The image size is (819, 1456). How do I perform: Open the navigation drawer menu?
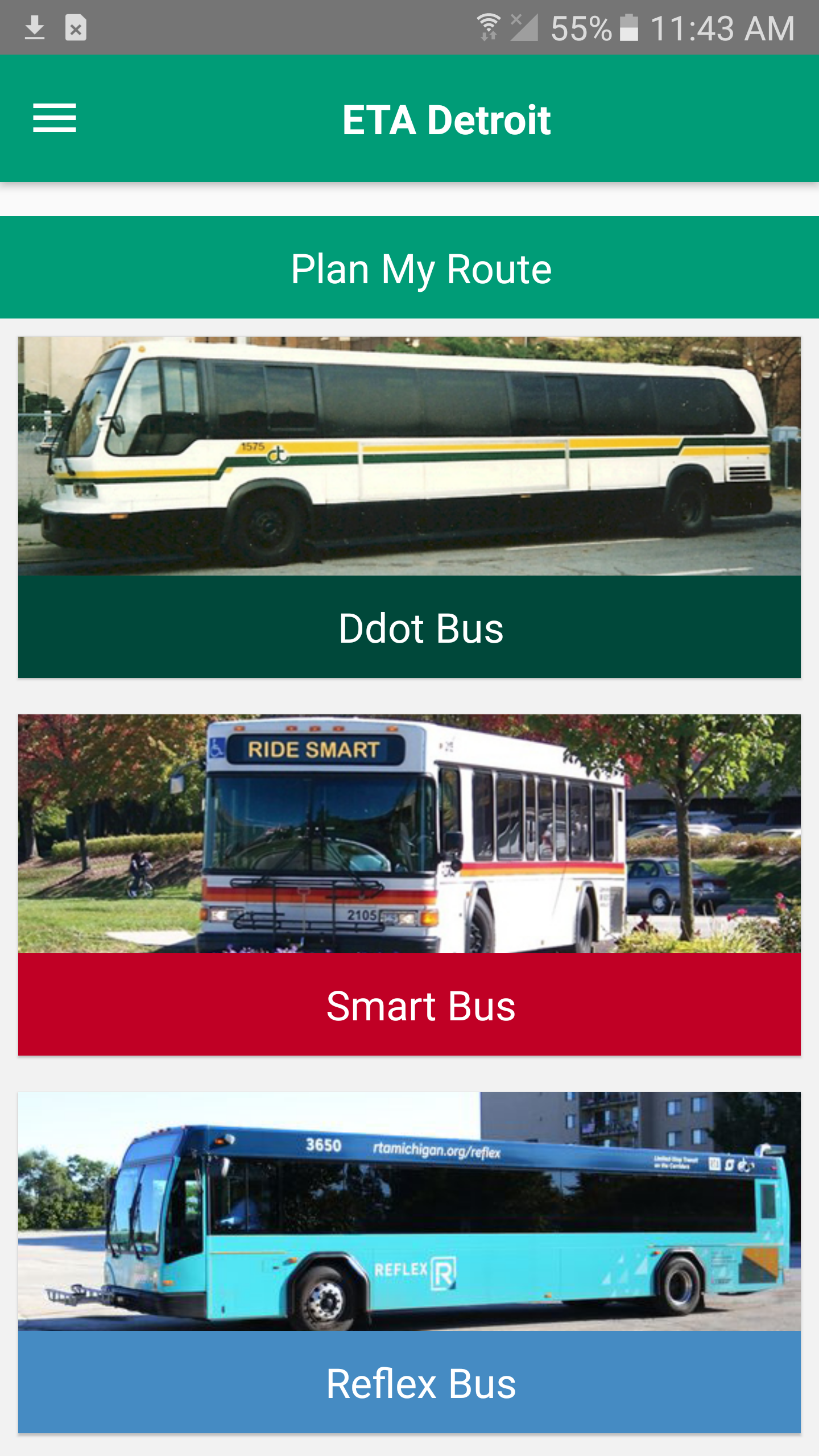56,119
